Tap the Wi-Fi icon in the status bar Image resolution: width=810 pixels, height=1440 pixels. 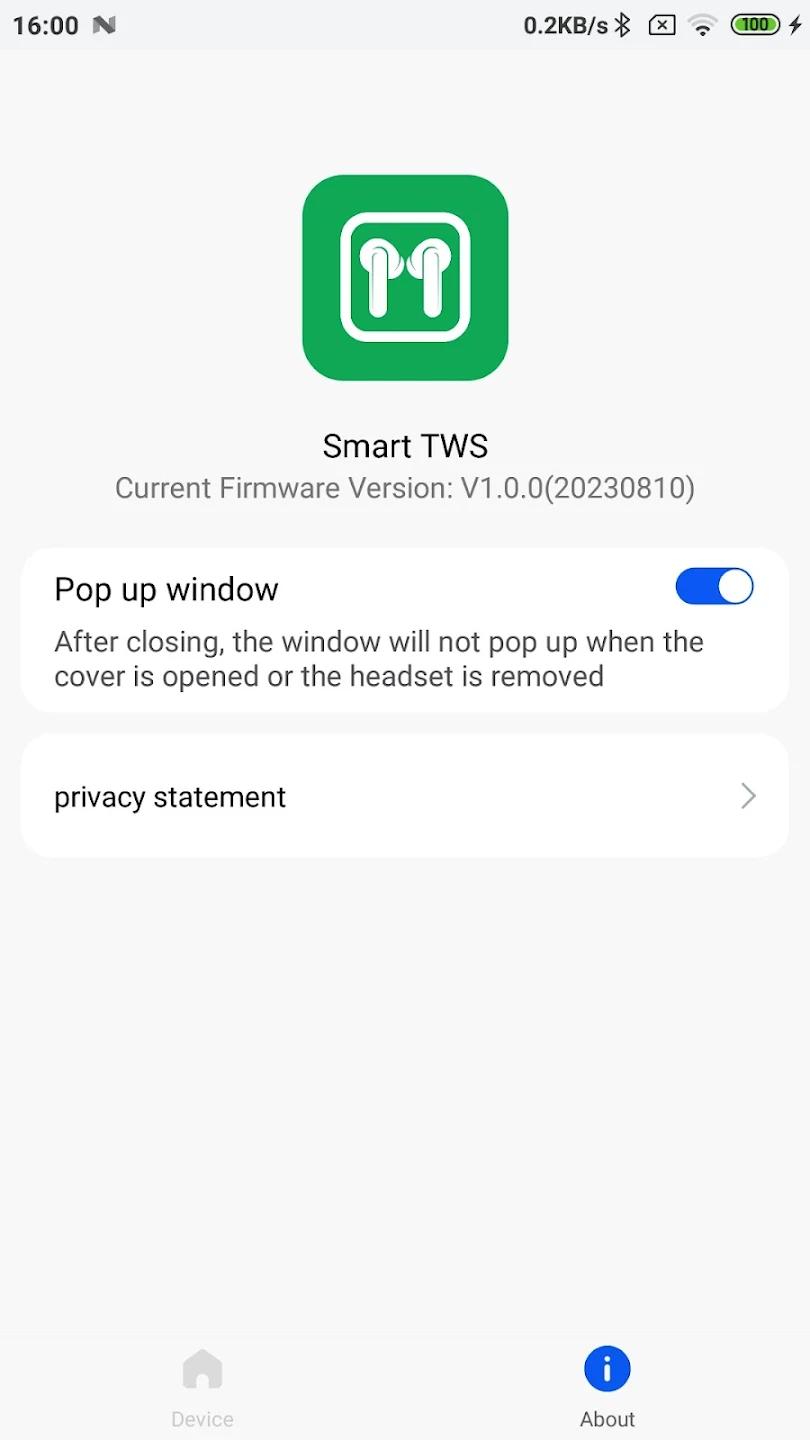pyautogui.click(x=702, y=24)
